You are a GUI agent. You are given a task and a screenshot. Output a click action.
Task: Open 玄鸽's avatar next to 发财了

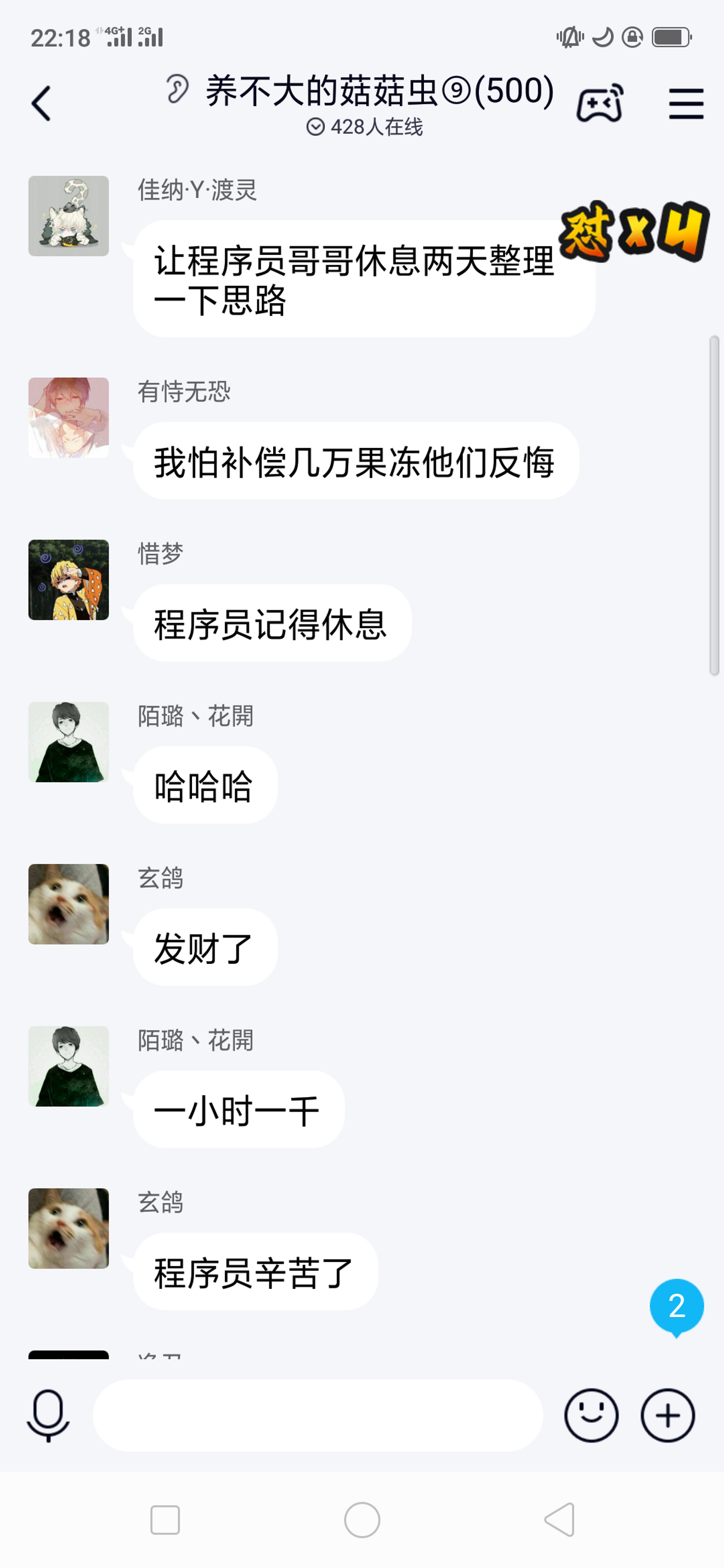point(69,904)
